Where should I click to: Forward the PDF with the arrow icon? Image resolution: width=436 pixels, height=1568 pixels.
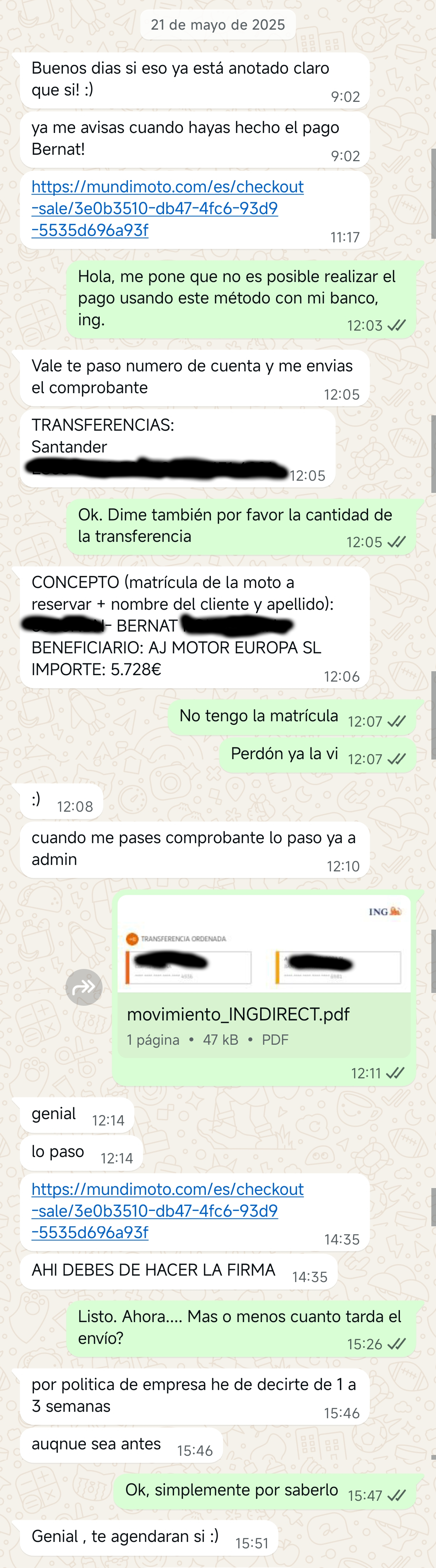[x=84, y=987]
